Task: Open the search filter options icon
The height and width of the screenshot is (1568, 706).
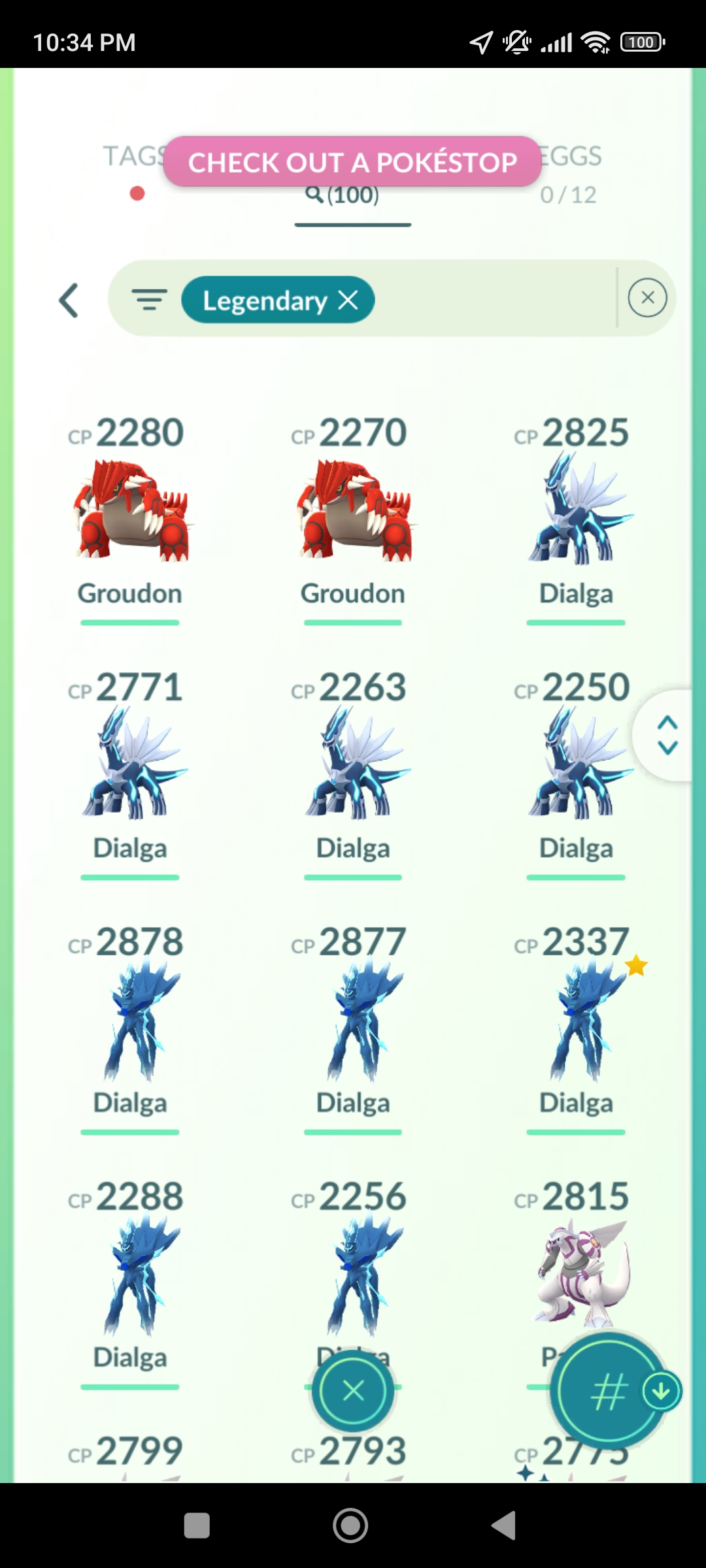Action: [150, 300]
